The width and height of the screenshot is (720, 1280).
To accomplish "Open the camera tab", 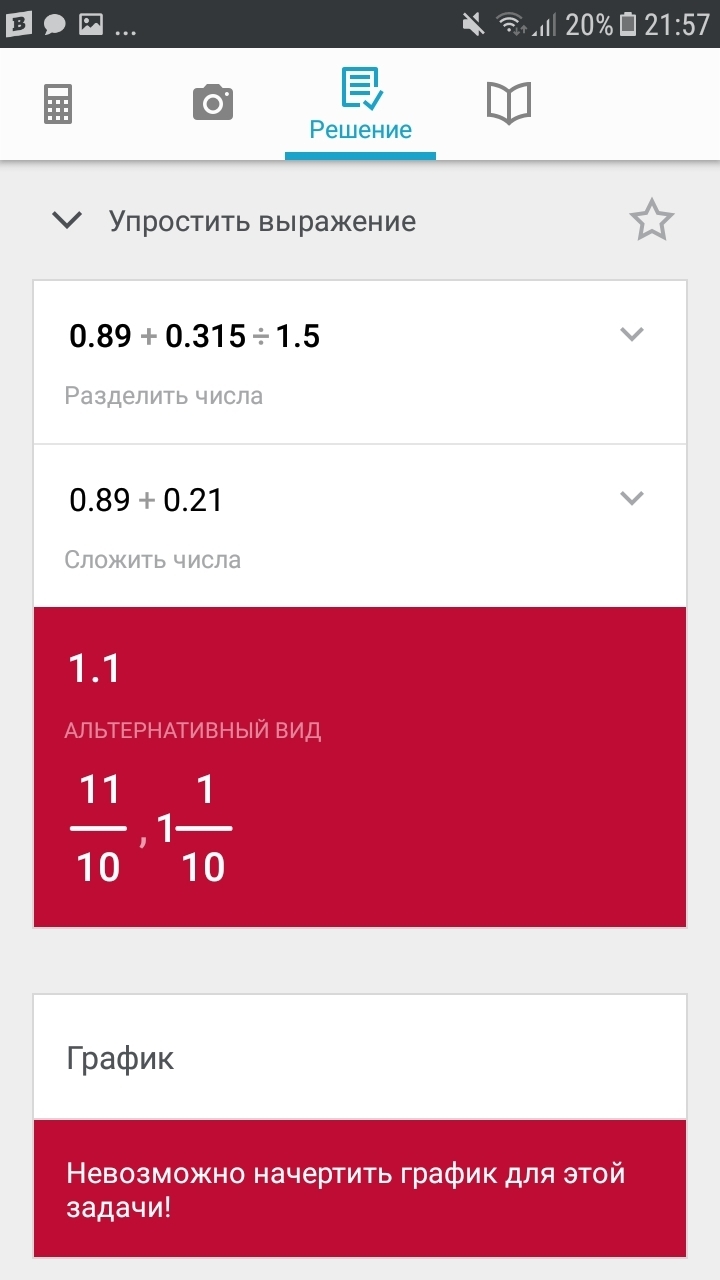I will click(x=212, y=103).
